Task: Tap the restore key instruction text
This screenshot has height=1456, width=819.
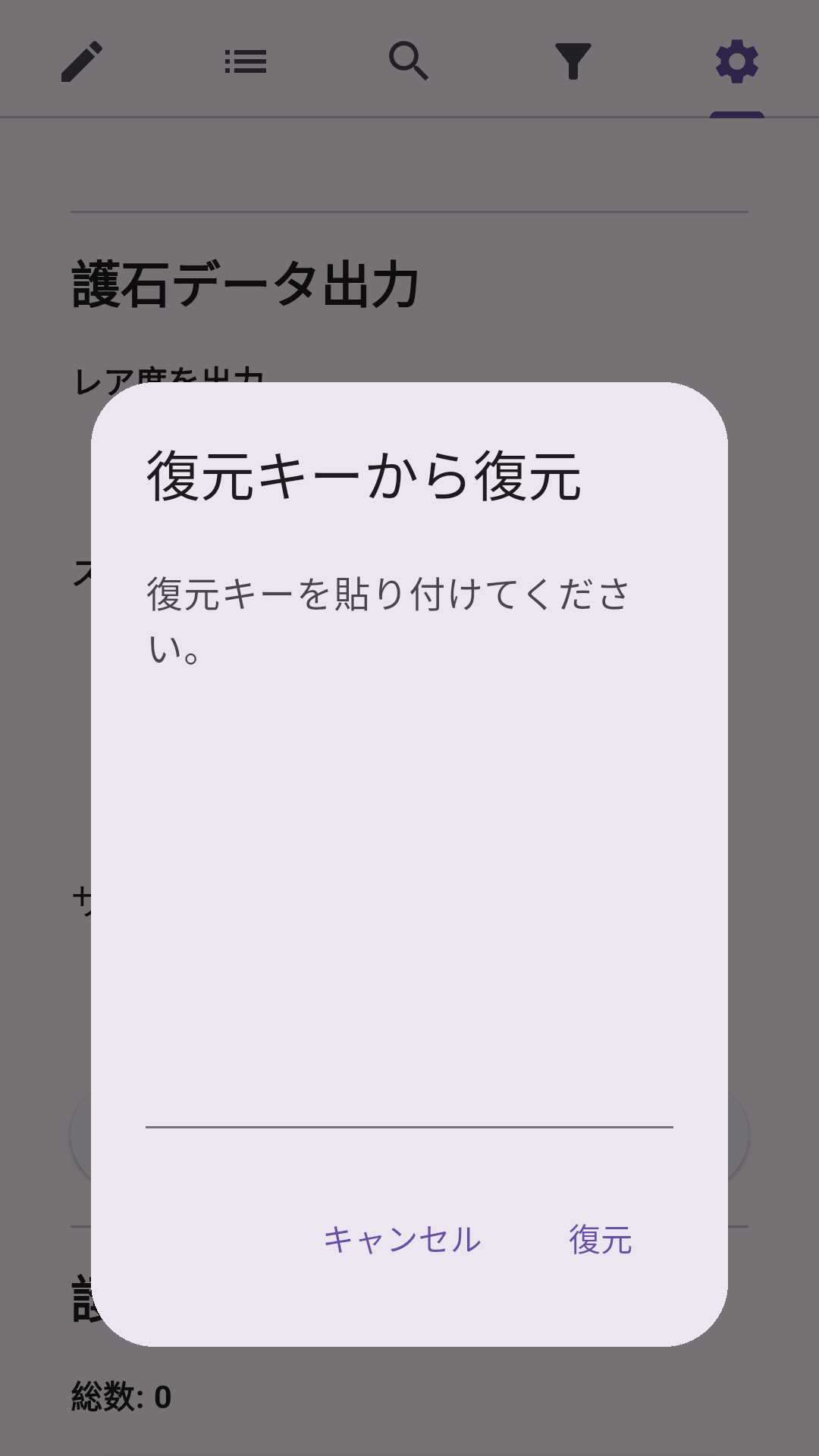Action: point(391,618)
